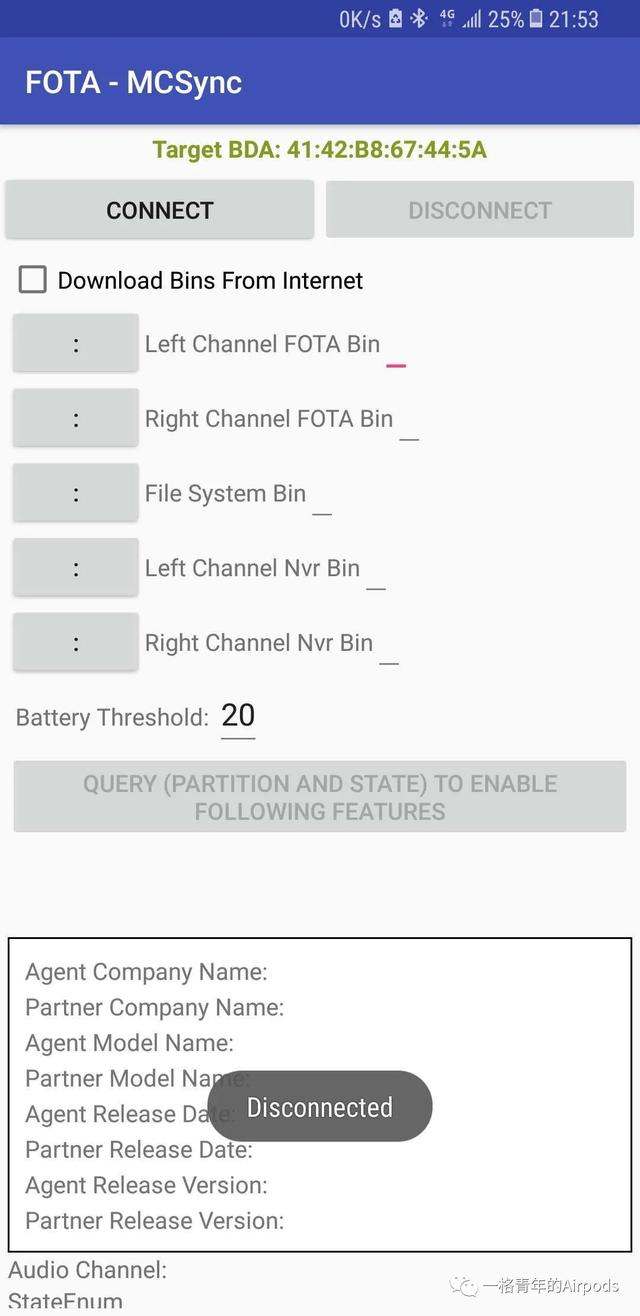The height and width of the screenshot is (1316, 640).
Task: Check Download Bins From Internet box
Action: (33, 280)
